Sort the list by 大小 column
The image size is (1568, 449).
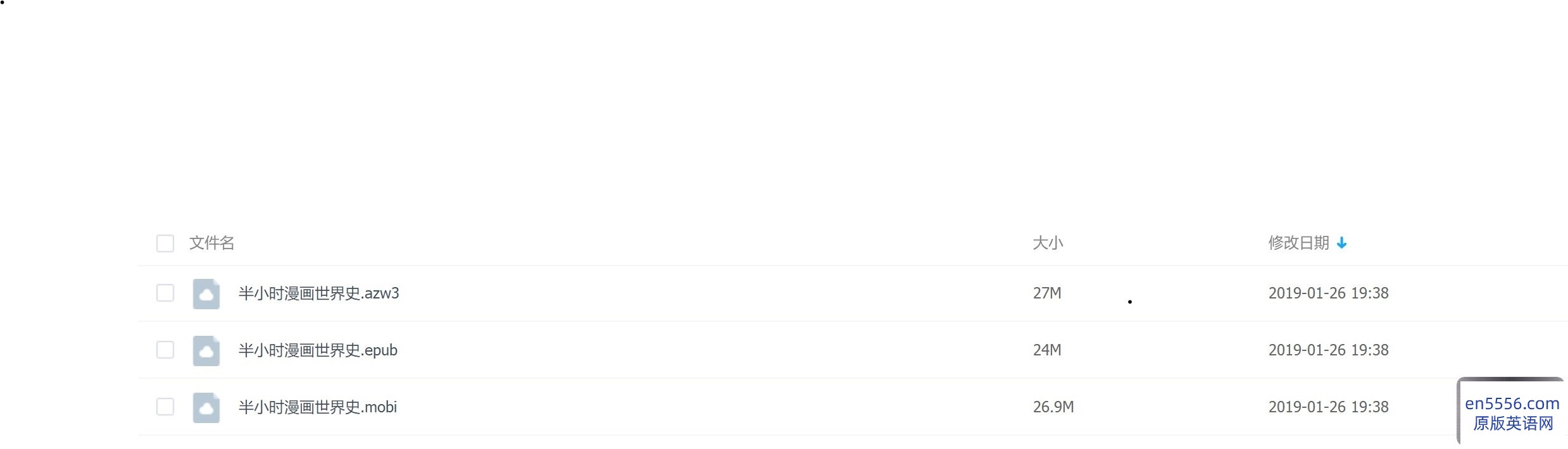(x=1048, y=243)
